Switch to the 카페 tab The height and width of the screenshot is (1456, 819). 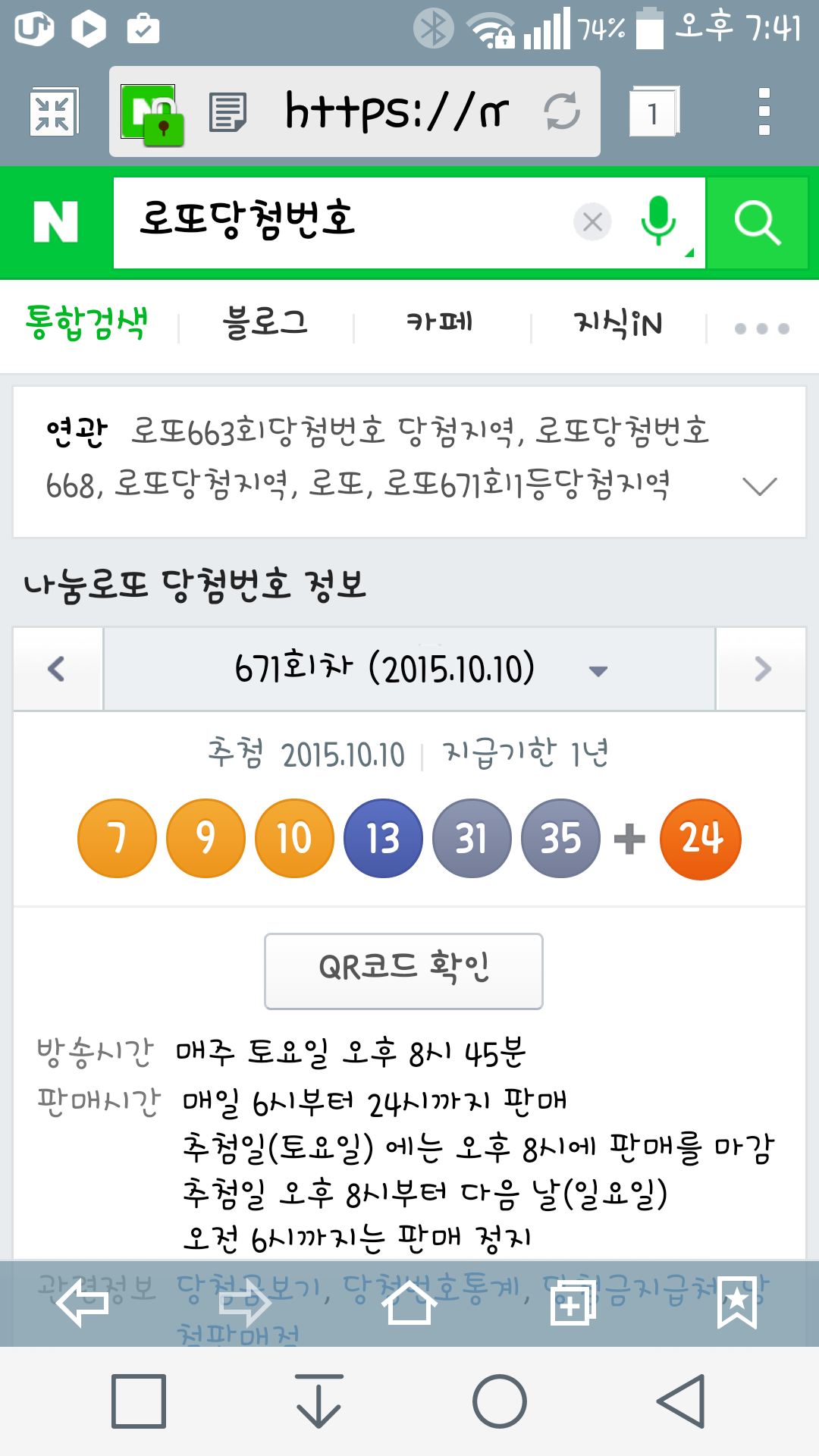[440, 323]
